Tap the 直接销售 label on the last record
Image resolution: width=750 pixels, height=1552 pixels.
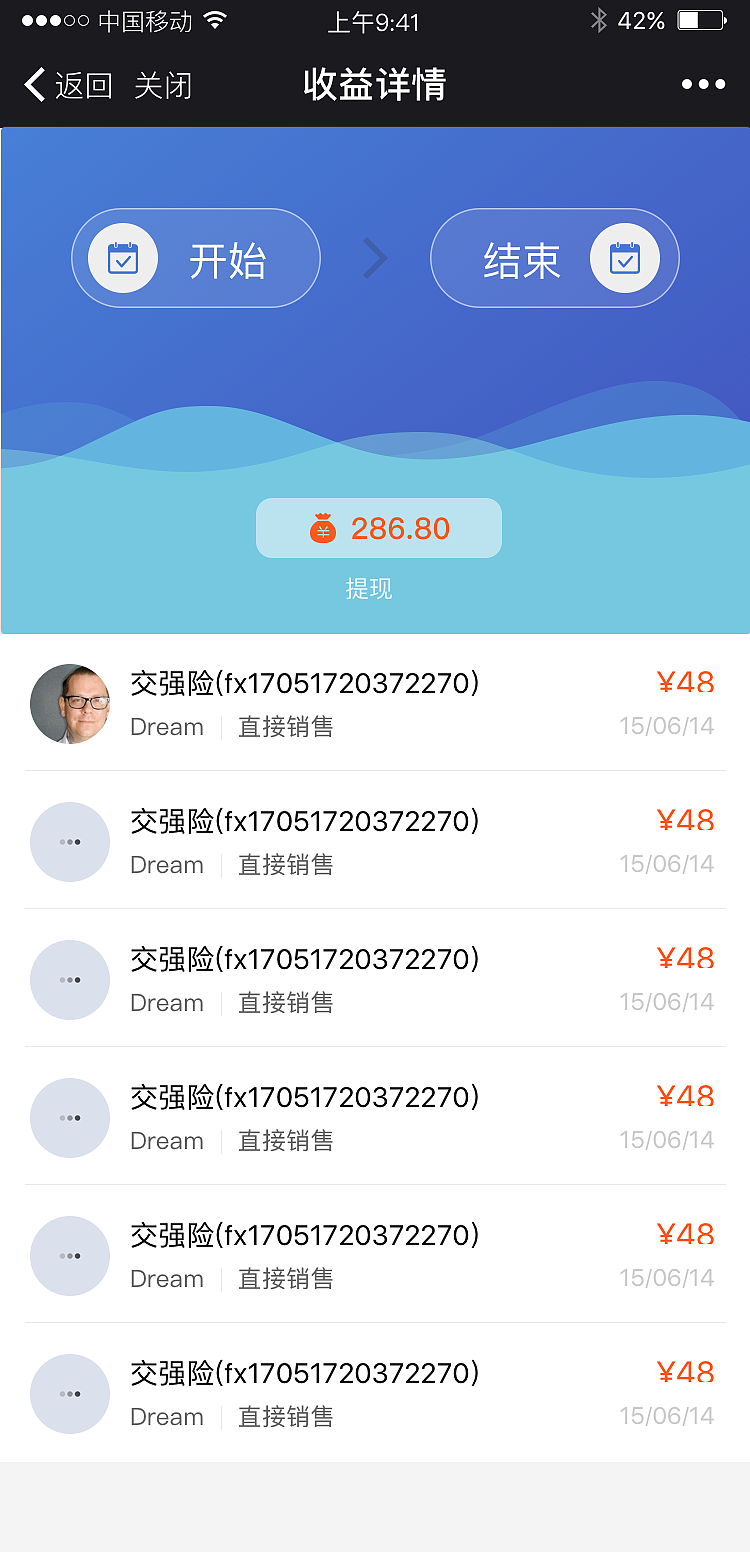pos(285,1417)
